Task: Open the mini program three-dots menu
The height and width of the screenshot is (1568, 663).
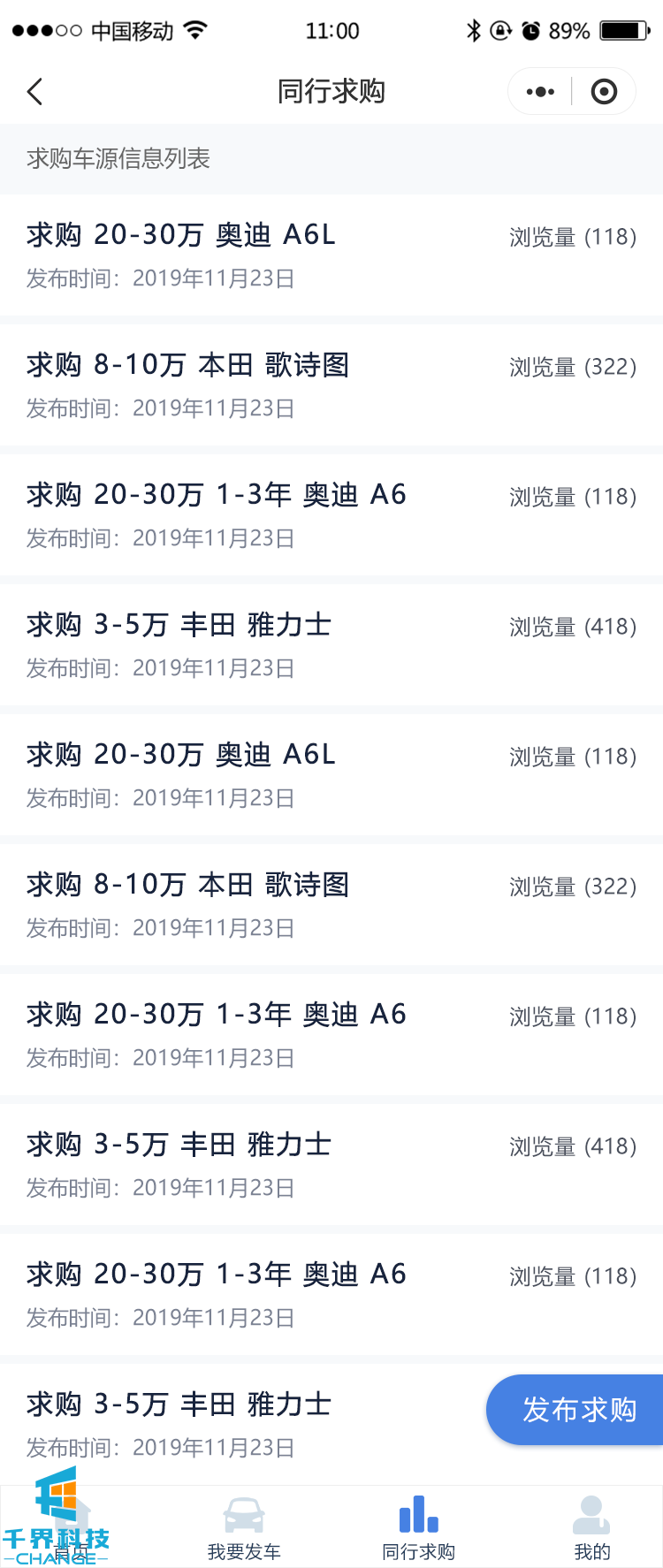Action: tap(540, 92)
